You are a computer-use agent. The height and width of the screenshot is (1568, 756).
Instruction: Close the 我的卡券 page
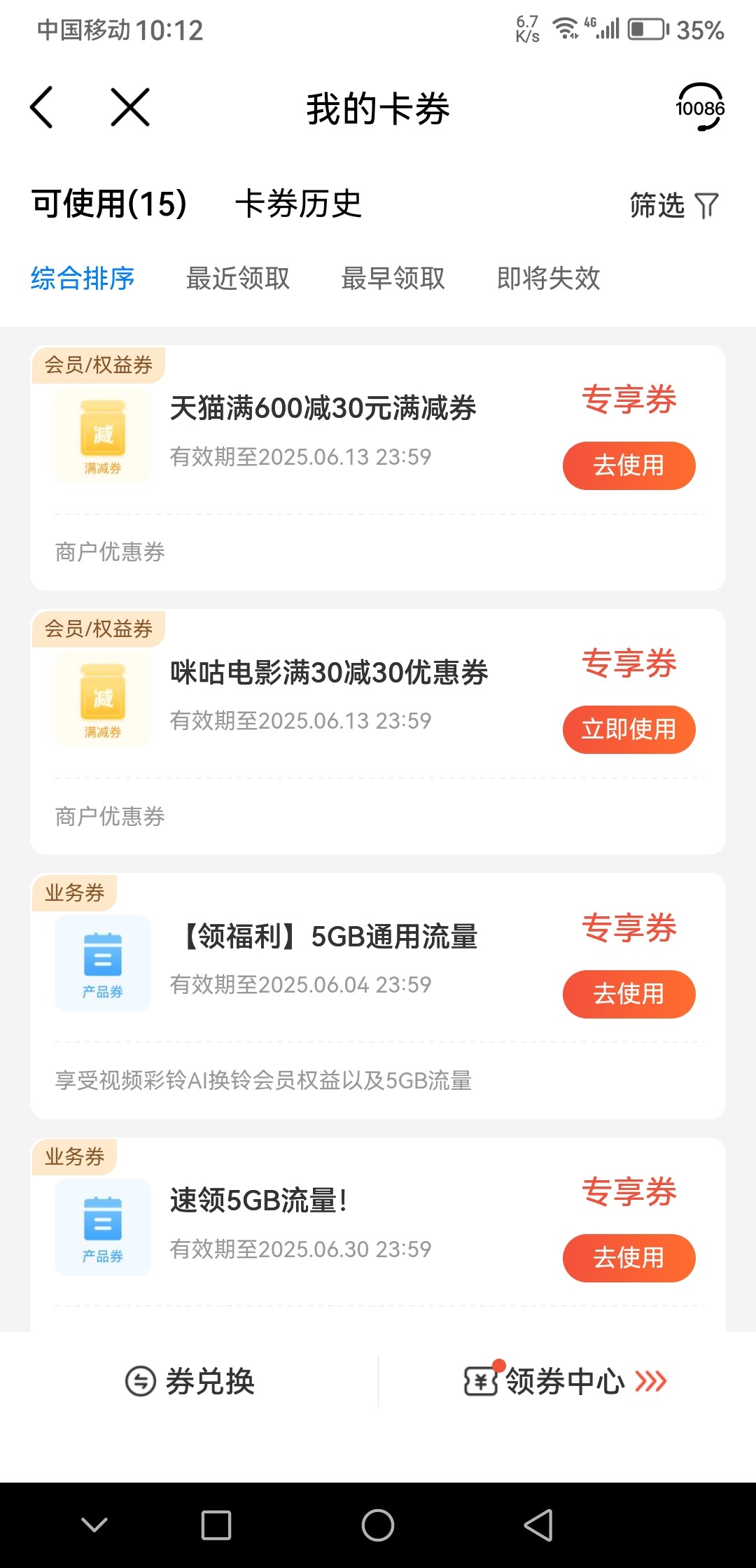[x=130, y=108]
